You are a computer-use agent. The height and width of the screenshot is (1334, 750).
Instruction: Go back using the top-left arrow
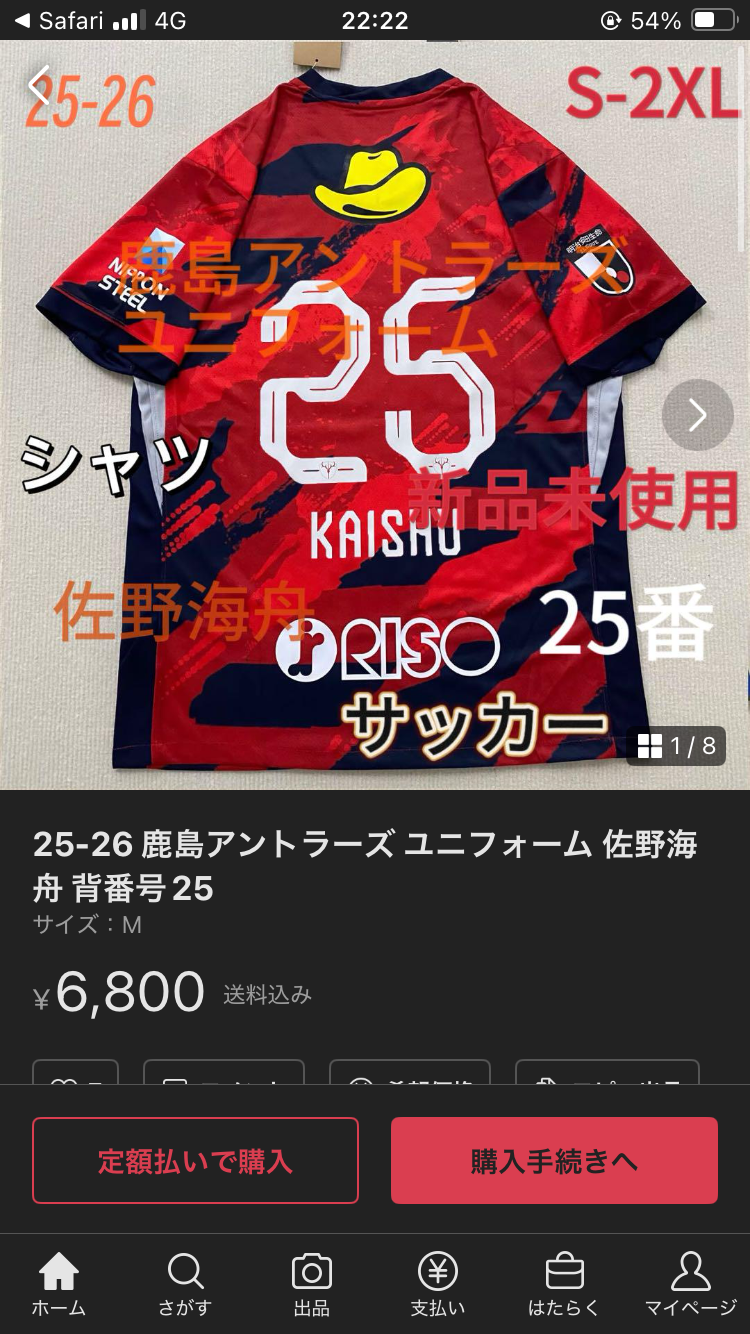coord(39,87)
